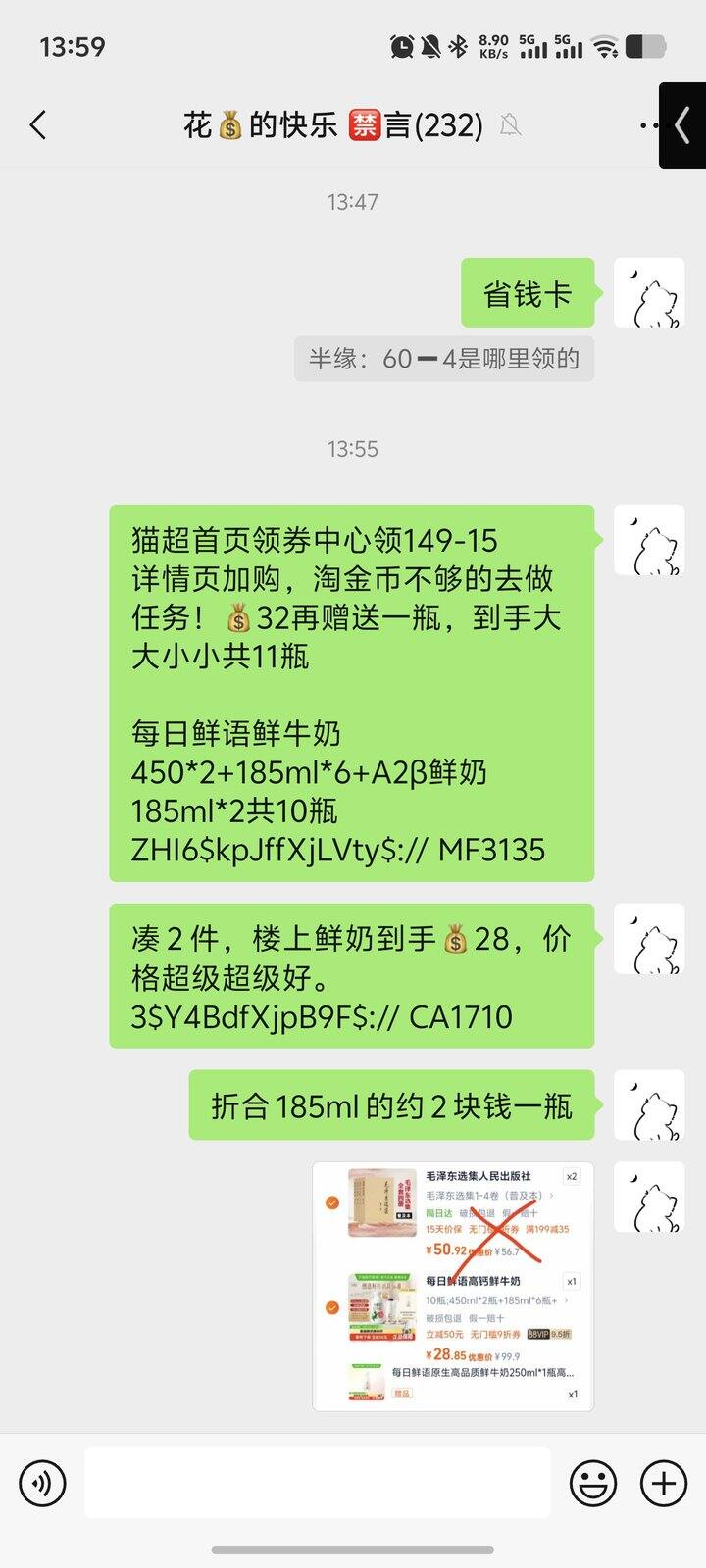This screenshot has width=706, height=1568.
Task: Tap the avatar beside 省钱卡 message
Action: click(648, 293)
